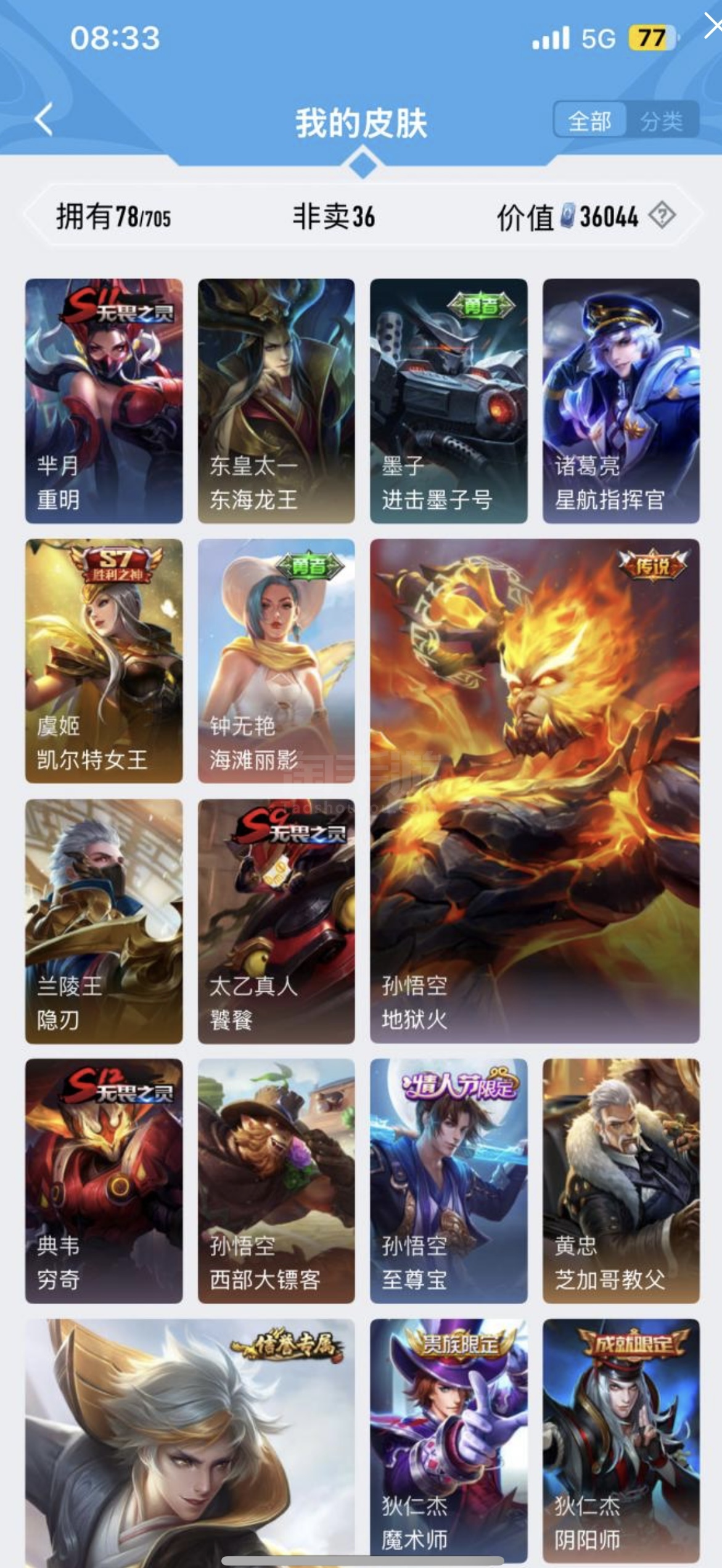Select 诸葛亮 星航指挥官 skin
This screenshot has height=1568, width=722.
click(621, 401)
